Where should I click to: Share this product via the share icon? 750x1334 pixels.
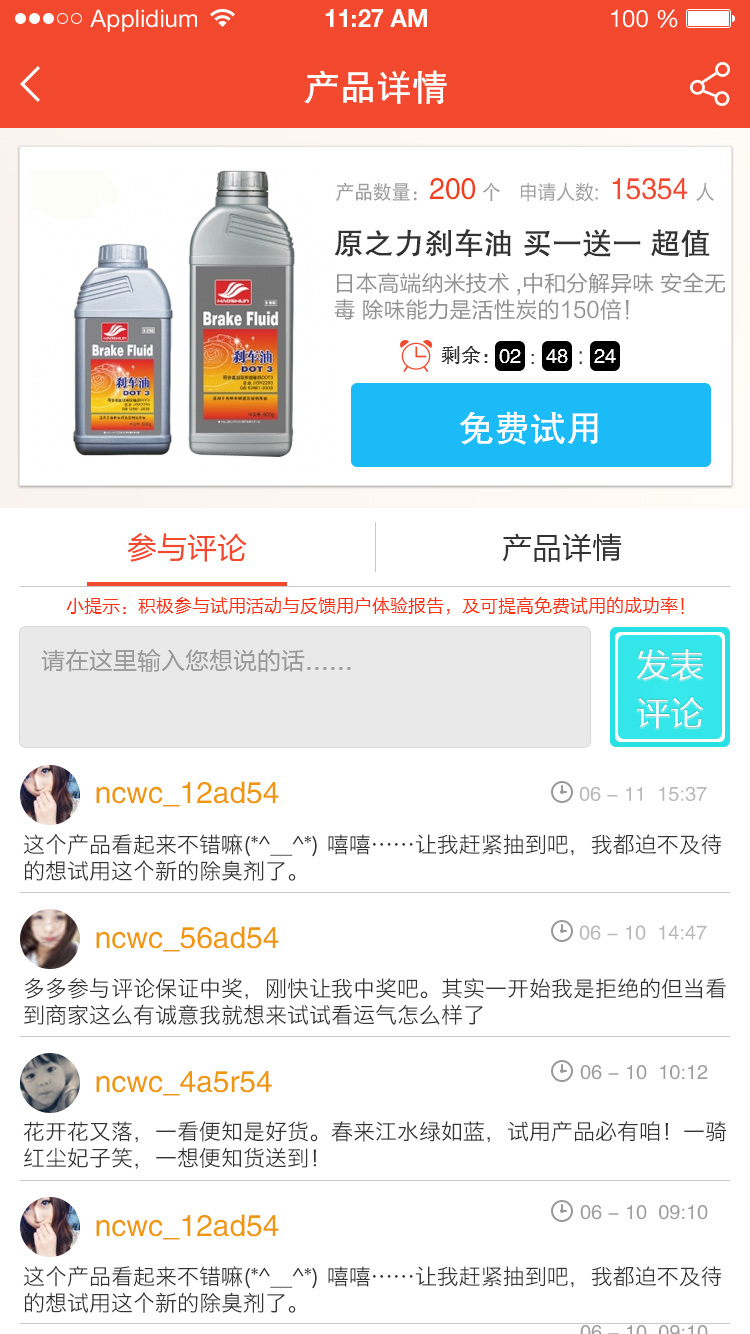(709, 85)
